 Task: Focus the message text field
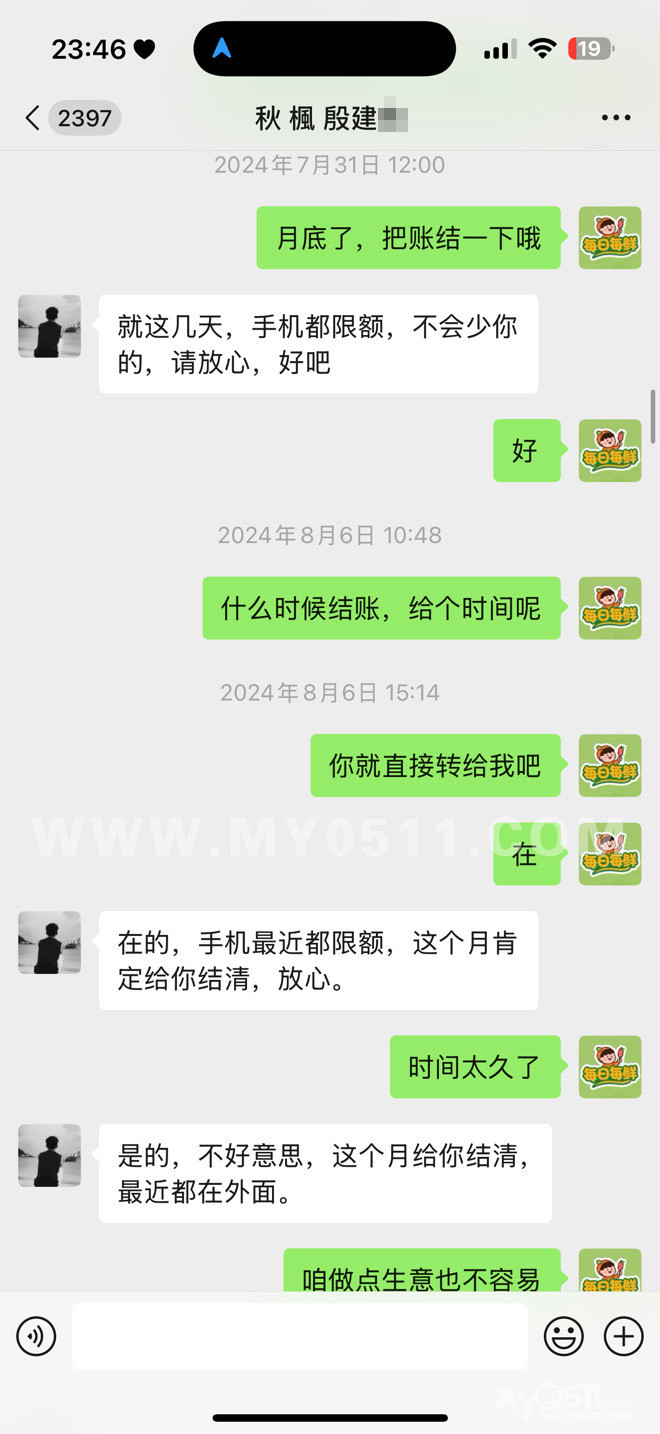(300, 1336)
